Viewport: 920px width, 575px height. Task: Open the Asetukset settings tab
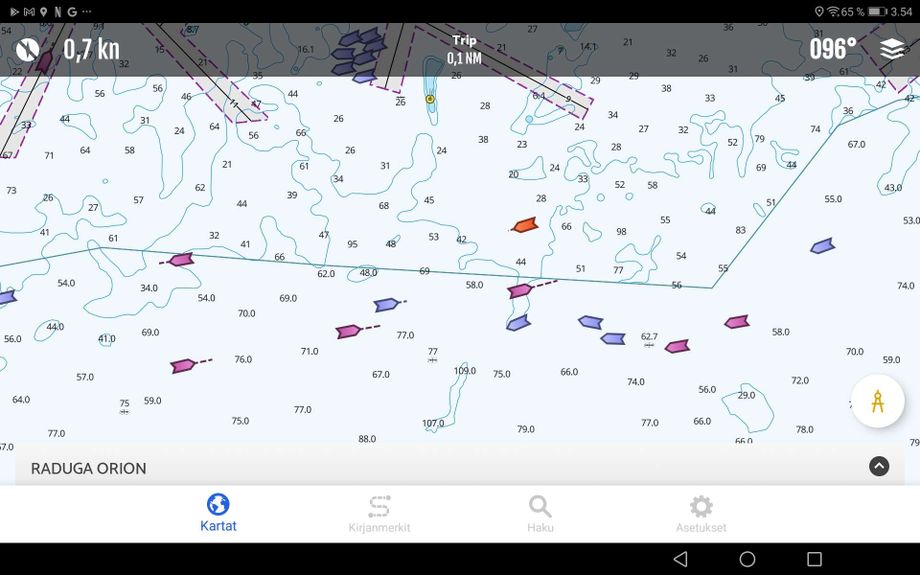pyautogui.click(x=701, y=513)
